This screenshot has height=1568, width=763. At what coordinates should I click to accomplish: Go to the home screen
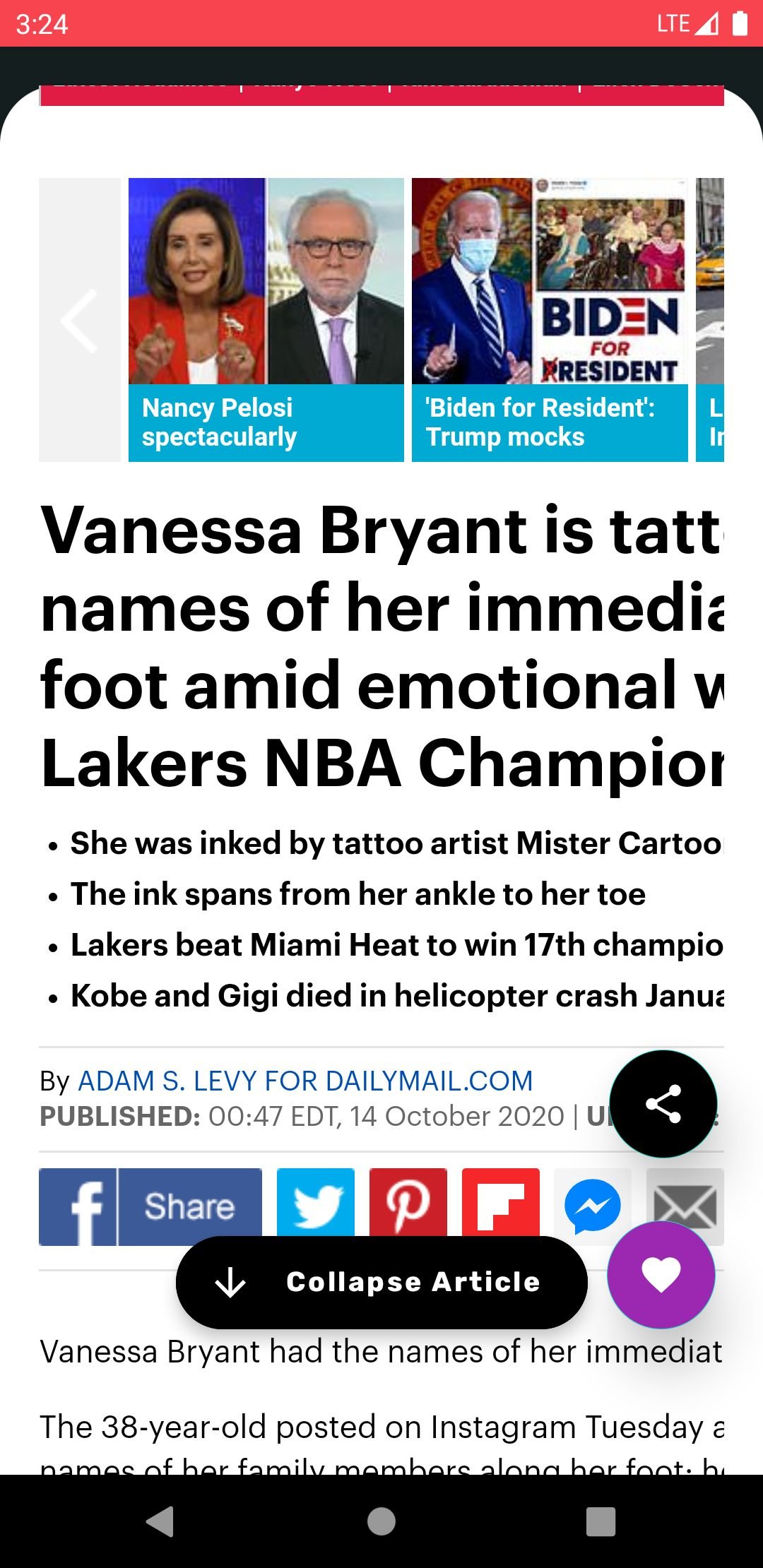point(381,1521)
